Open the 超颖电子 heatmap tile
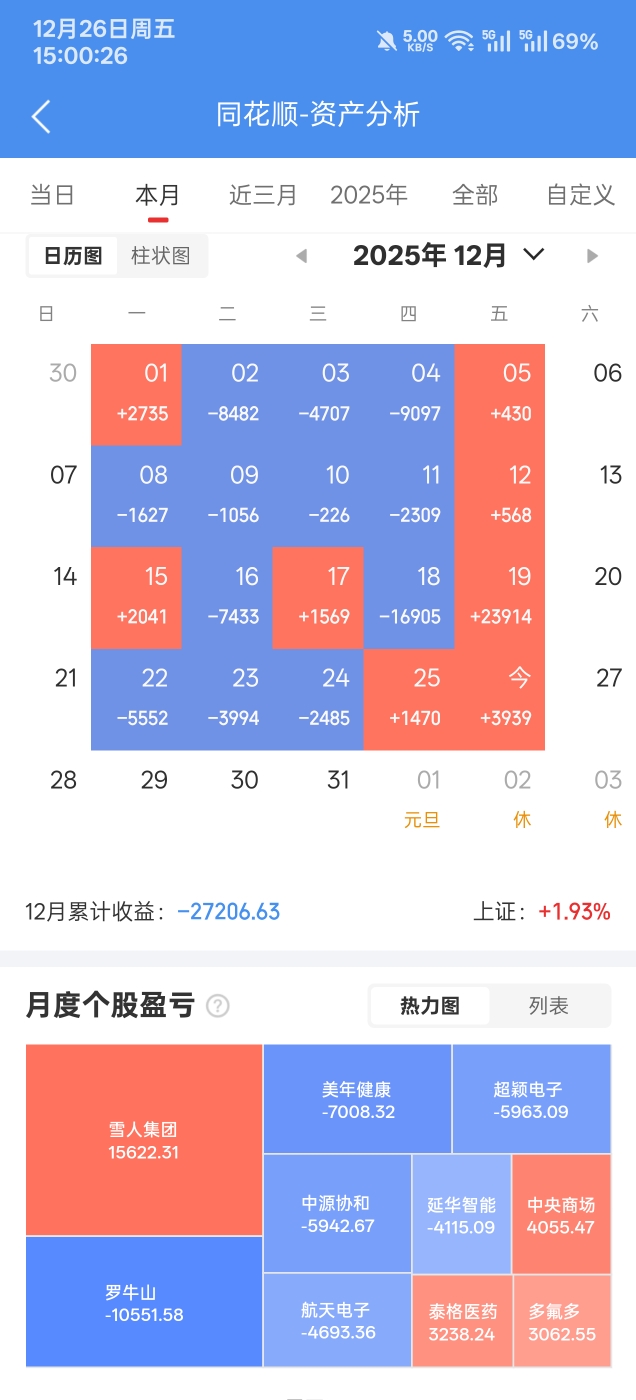This screenshot has width=636, height=1400. pos(531,1099)
